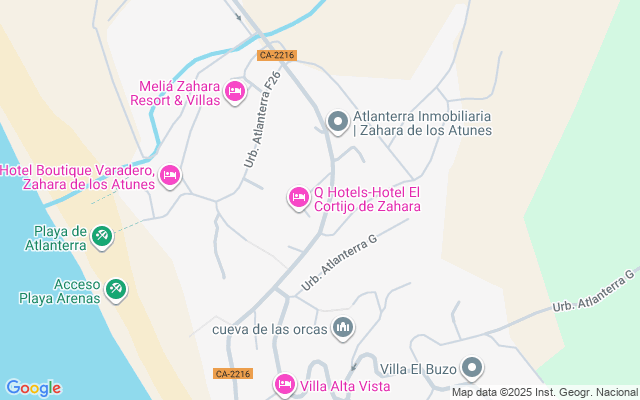Select the Villa El Buzo marker
This screenshot has height=400, width=640.
(473, 369)
